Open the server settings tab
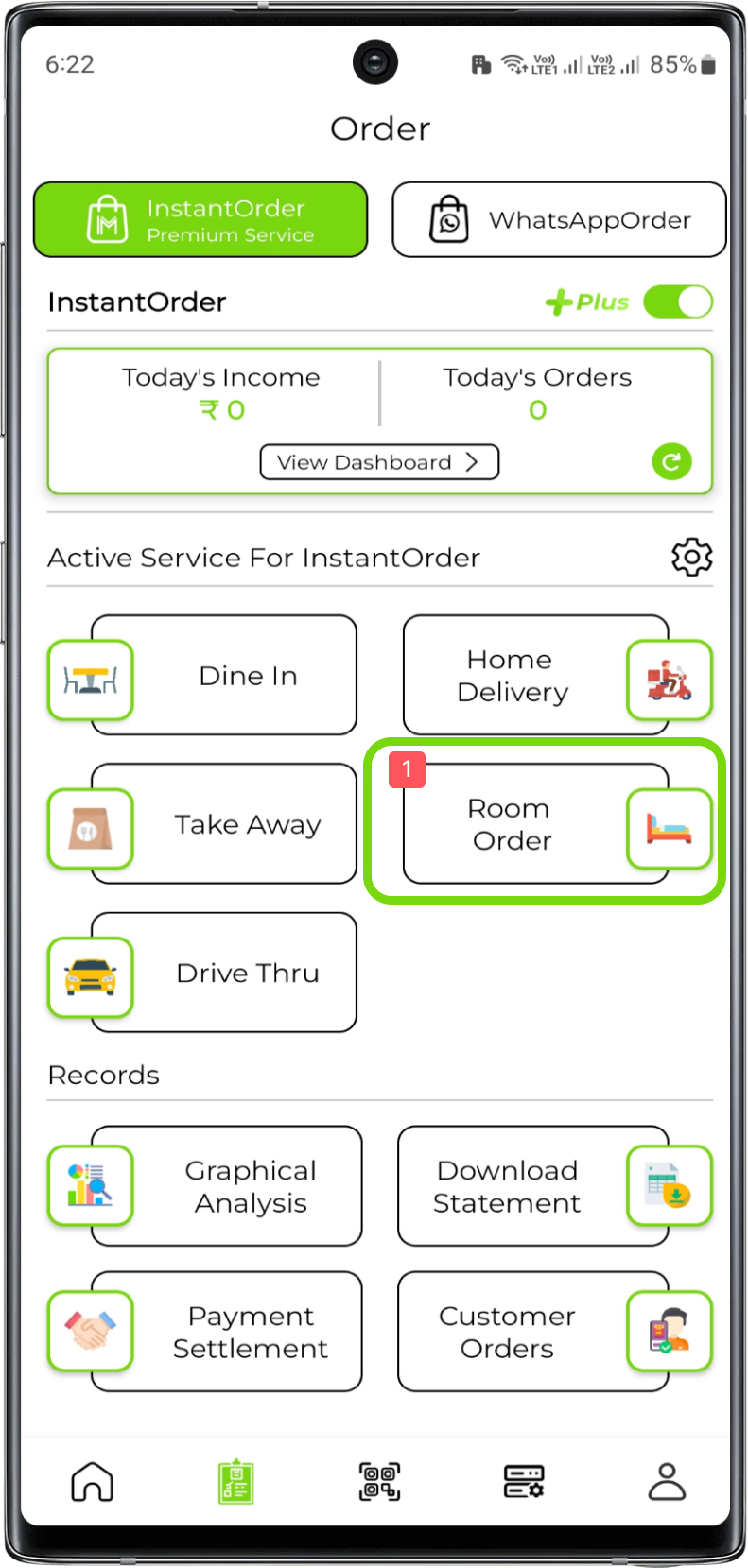This screenshot has width=748, height=1568. [x=523, y=1481]
